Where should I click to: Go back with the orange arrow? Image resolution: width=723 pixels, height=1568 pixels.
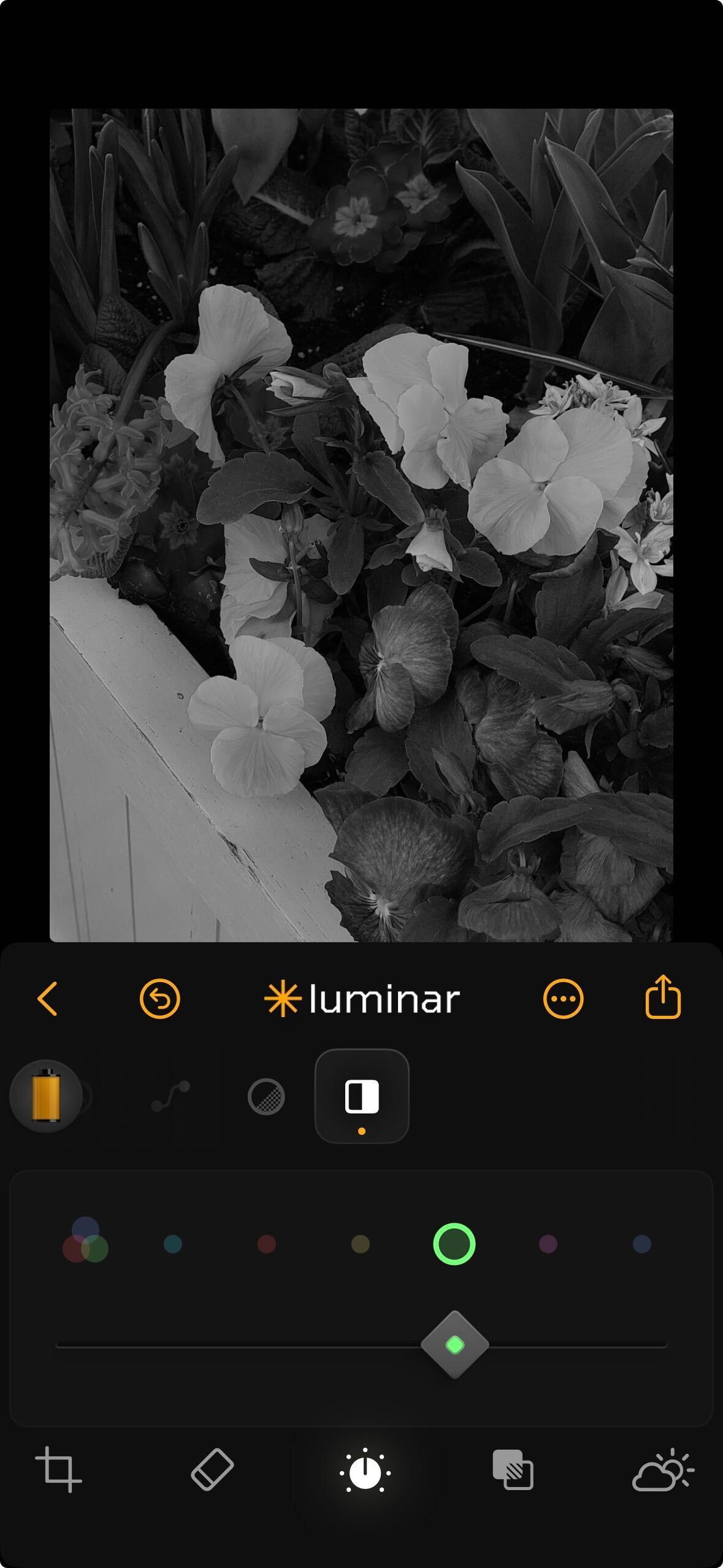pyautogui.click(x=48, y=999)
